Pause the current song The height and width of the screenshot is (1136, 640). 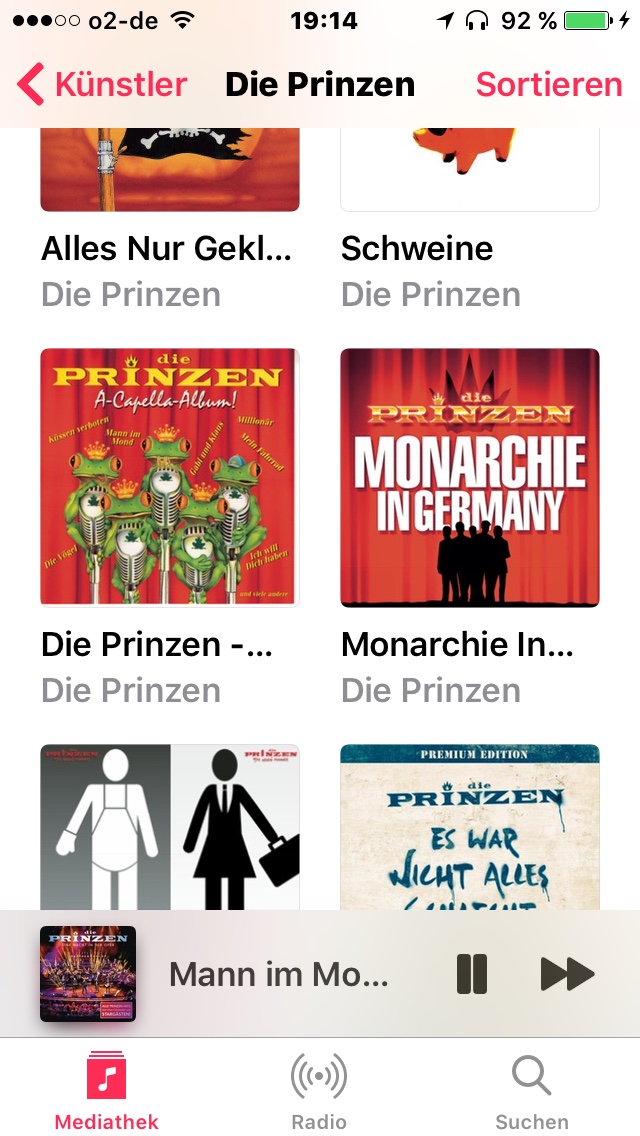(x=471, y=974)
